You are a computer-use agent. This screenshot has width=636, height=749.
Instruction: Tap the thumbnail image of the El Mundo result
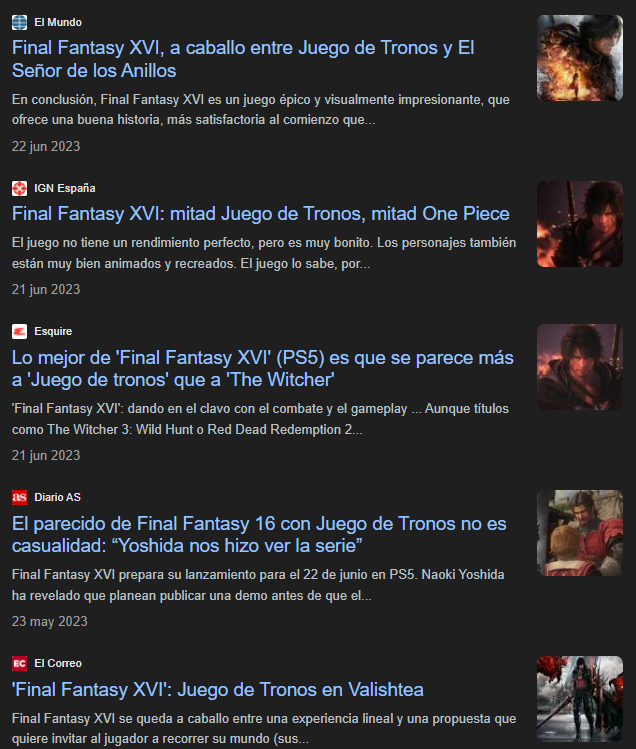coord(580,58)
